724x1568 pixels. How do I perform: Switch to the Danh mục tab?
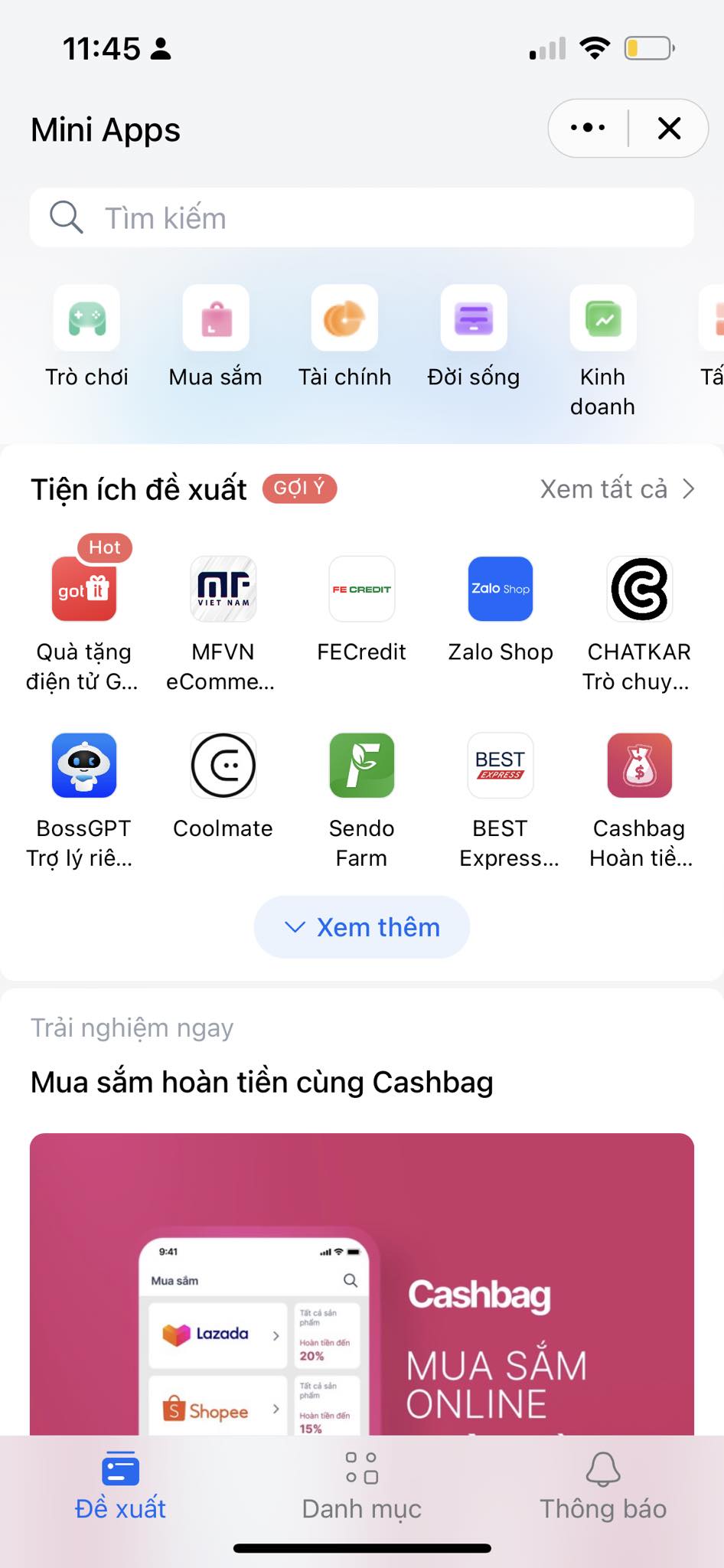361,1485
